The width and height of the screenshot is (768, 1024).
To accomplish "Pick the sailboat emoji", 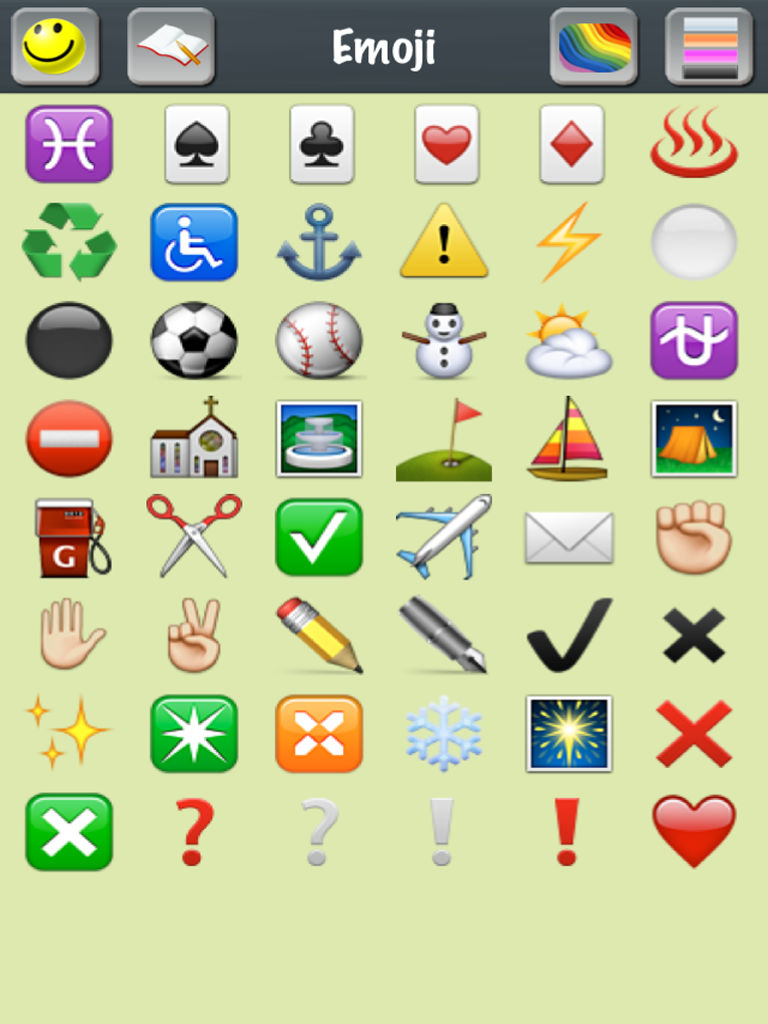I will pyautogui.click(x=568, y=437).
